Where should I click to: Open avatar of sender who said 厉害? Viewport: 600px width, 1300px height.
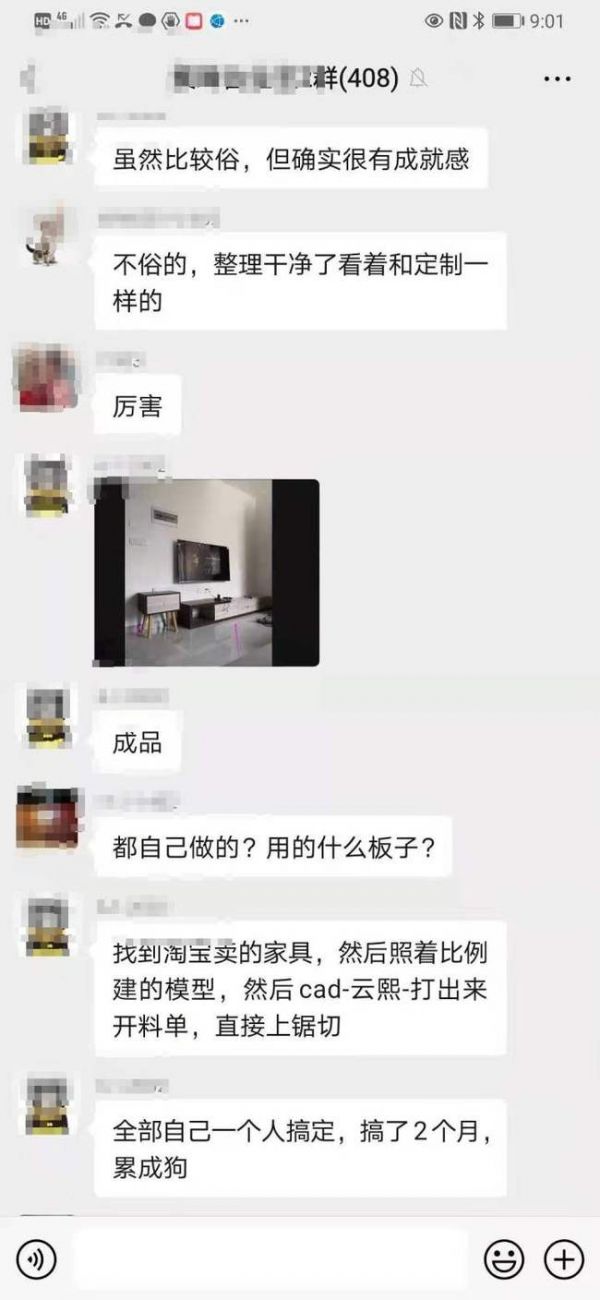pyautogui.click(x=47, y=377)
